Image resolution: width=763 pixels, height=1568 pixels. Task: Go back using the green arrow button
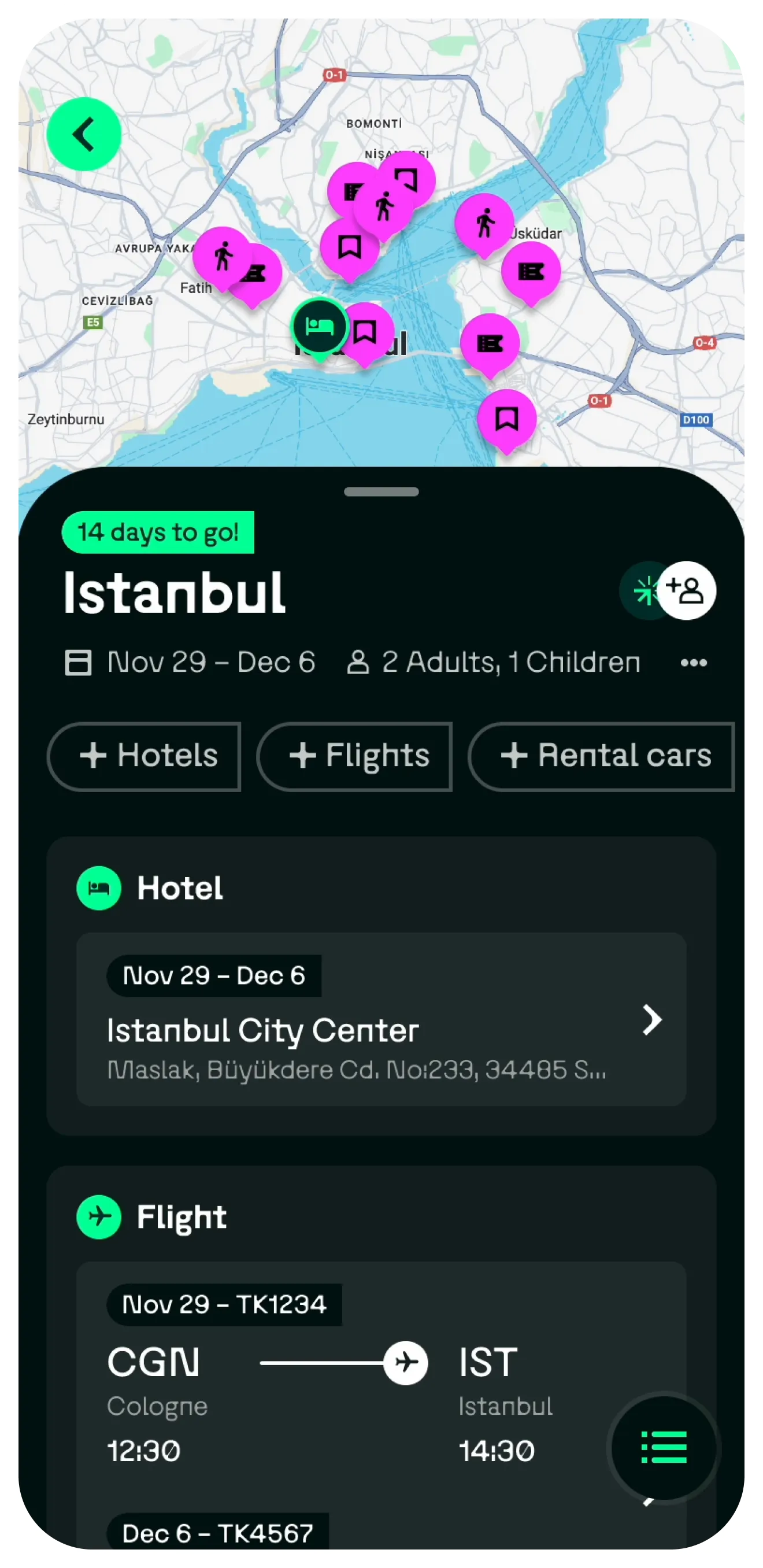(84, 134)
